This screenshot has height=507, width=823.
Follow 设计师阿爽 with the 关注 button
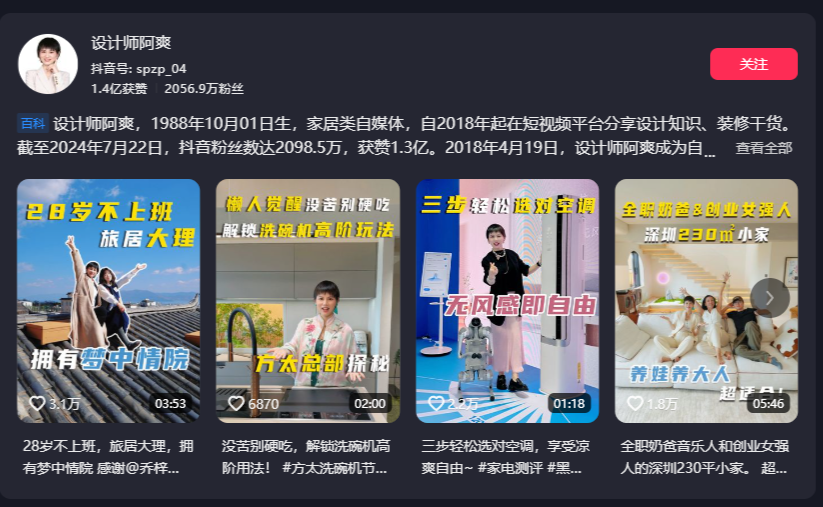click(x=753, y=64)
